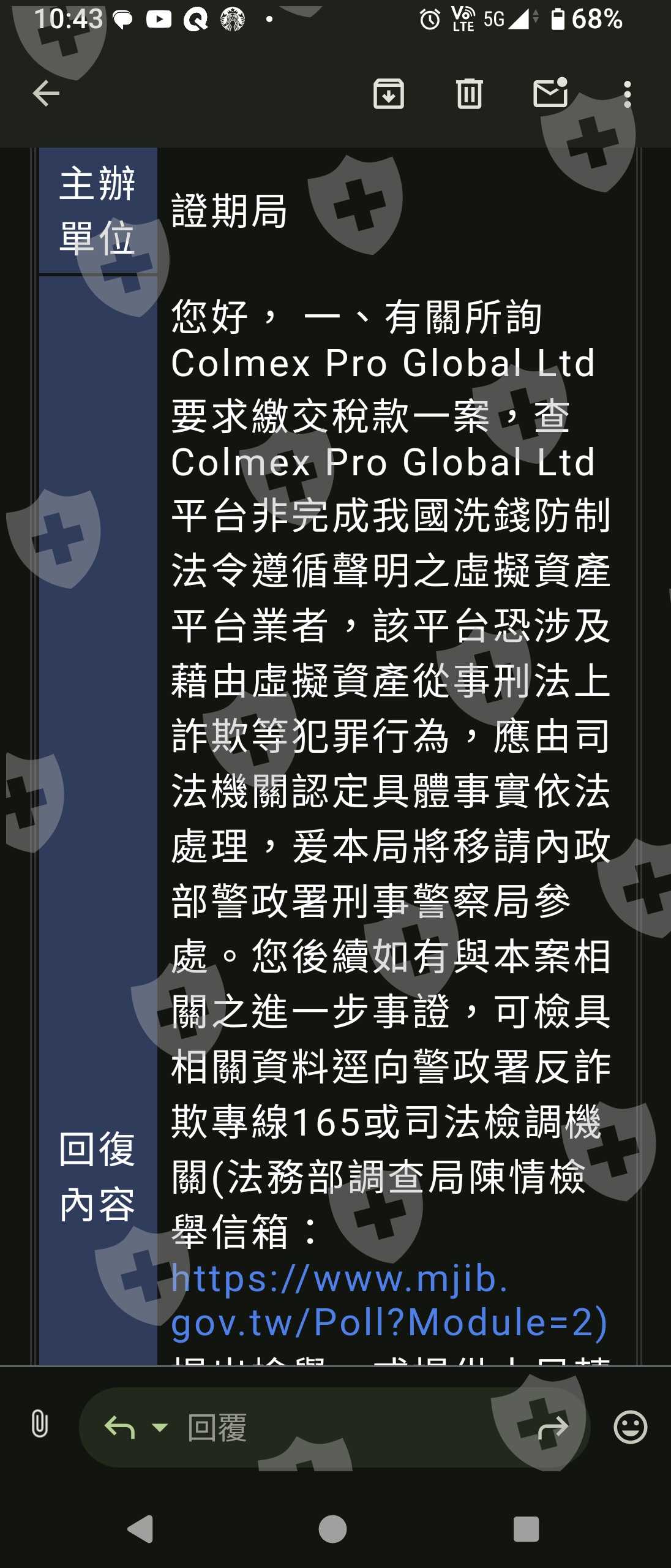Tap the system home button

(x=332, y=1529)
